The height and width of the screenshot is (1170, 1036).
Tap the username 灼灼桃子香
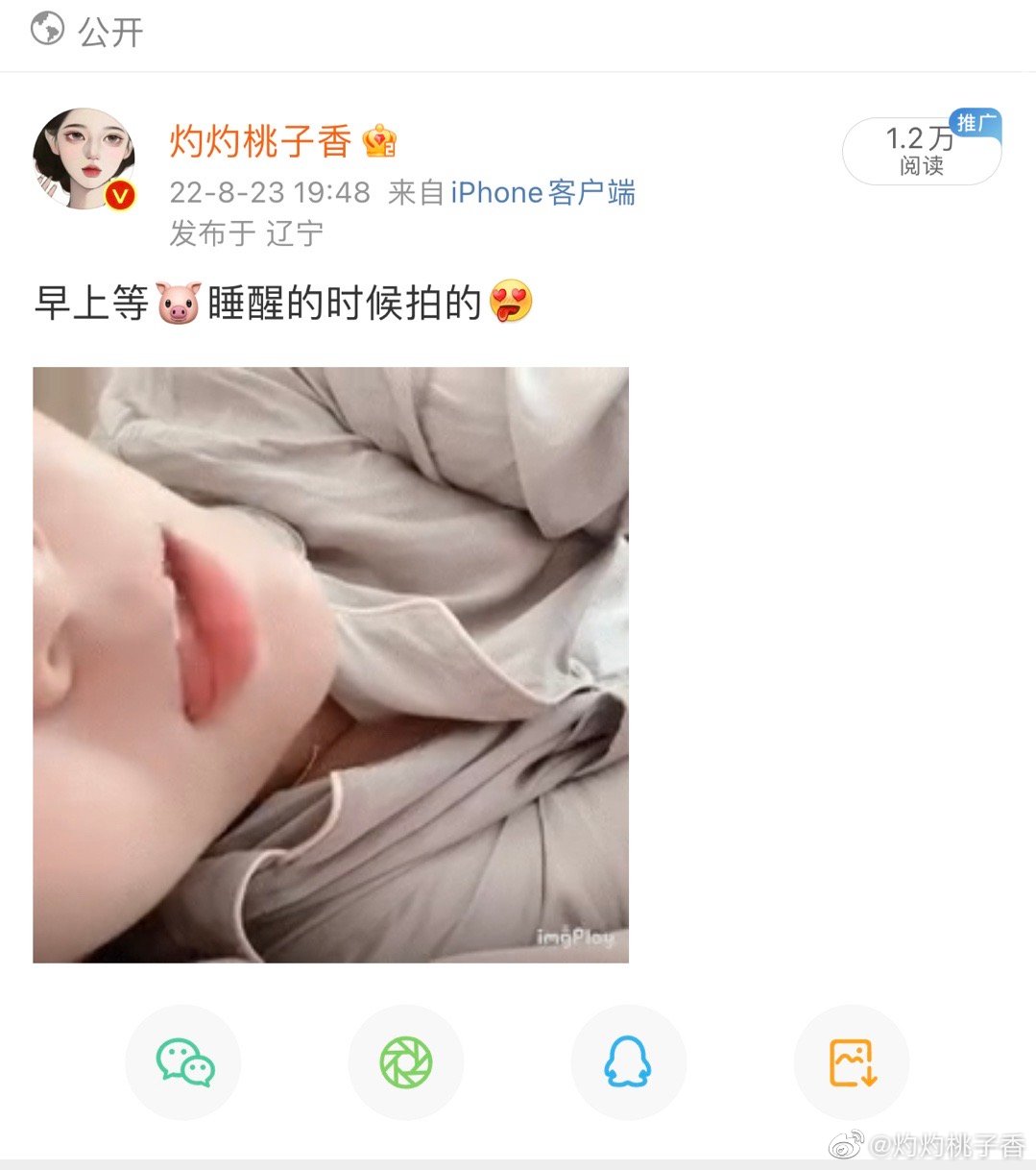tap(260, 142)
